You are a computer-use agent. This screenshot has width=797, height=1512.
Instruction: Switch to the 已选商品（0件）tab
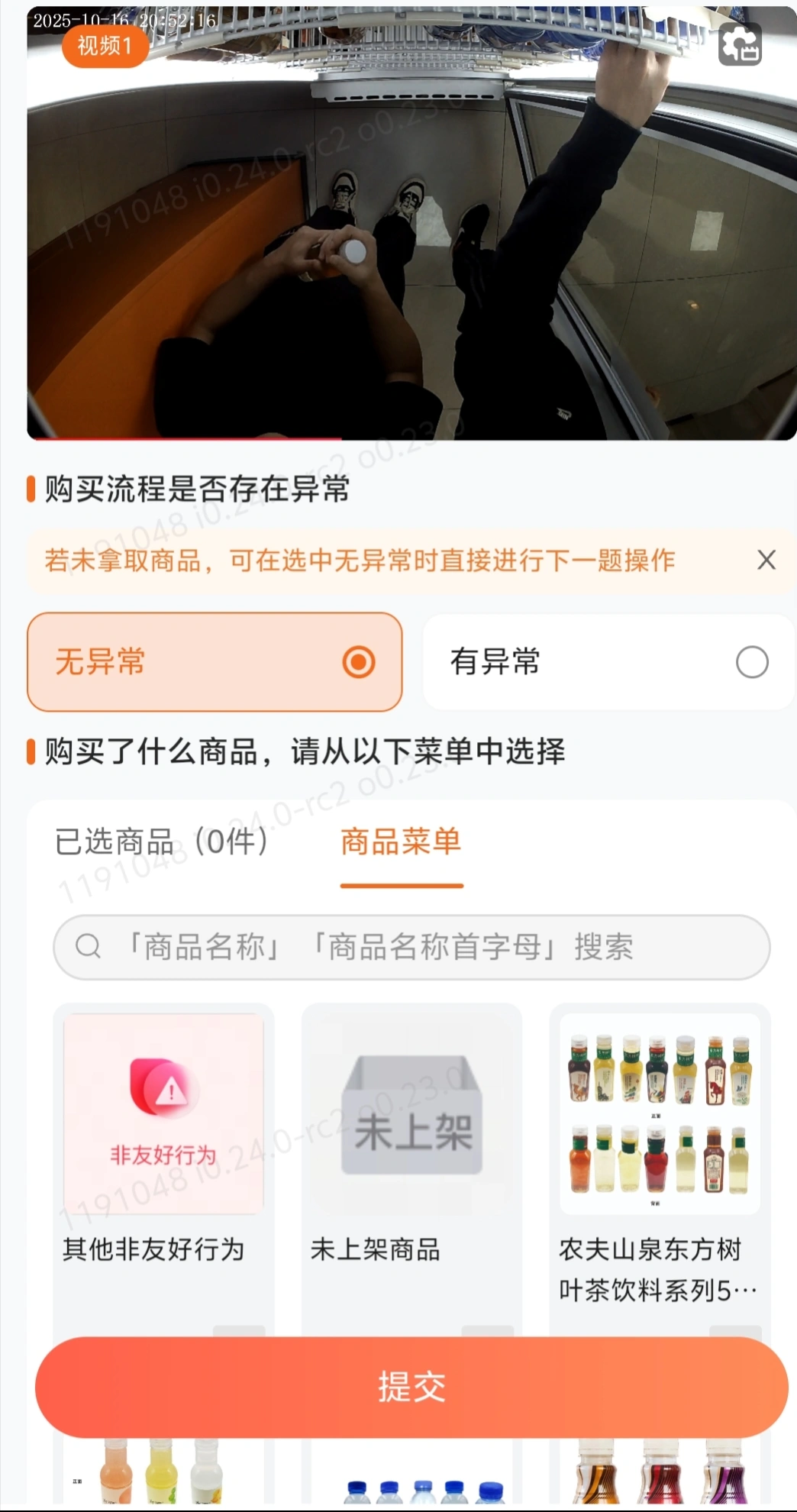click(x=161, y=842)
